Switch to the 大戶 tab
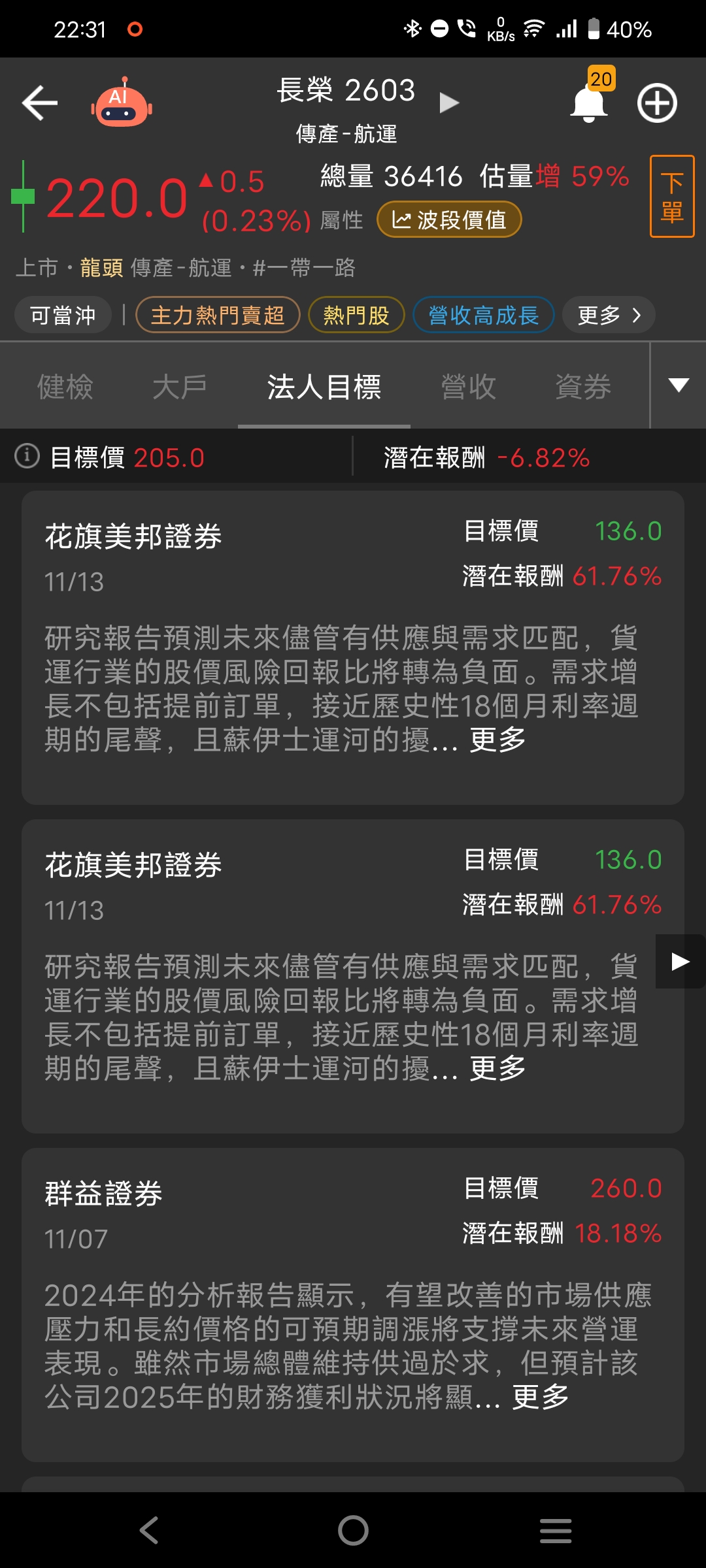The height and width of the screenshot is (1568, 706). point(180,386)
